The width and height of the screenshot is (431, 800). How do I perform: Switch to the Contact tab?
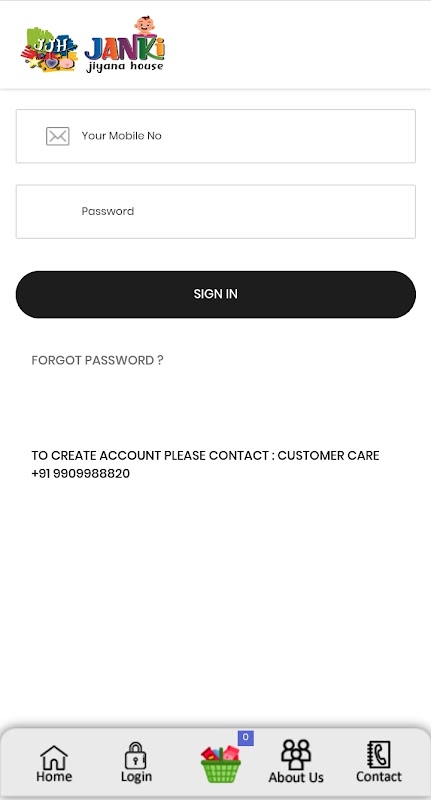(378, 762)
